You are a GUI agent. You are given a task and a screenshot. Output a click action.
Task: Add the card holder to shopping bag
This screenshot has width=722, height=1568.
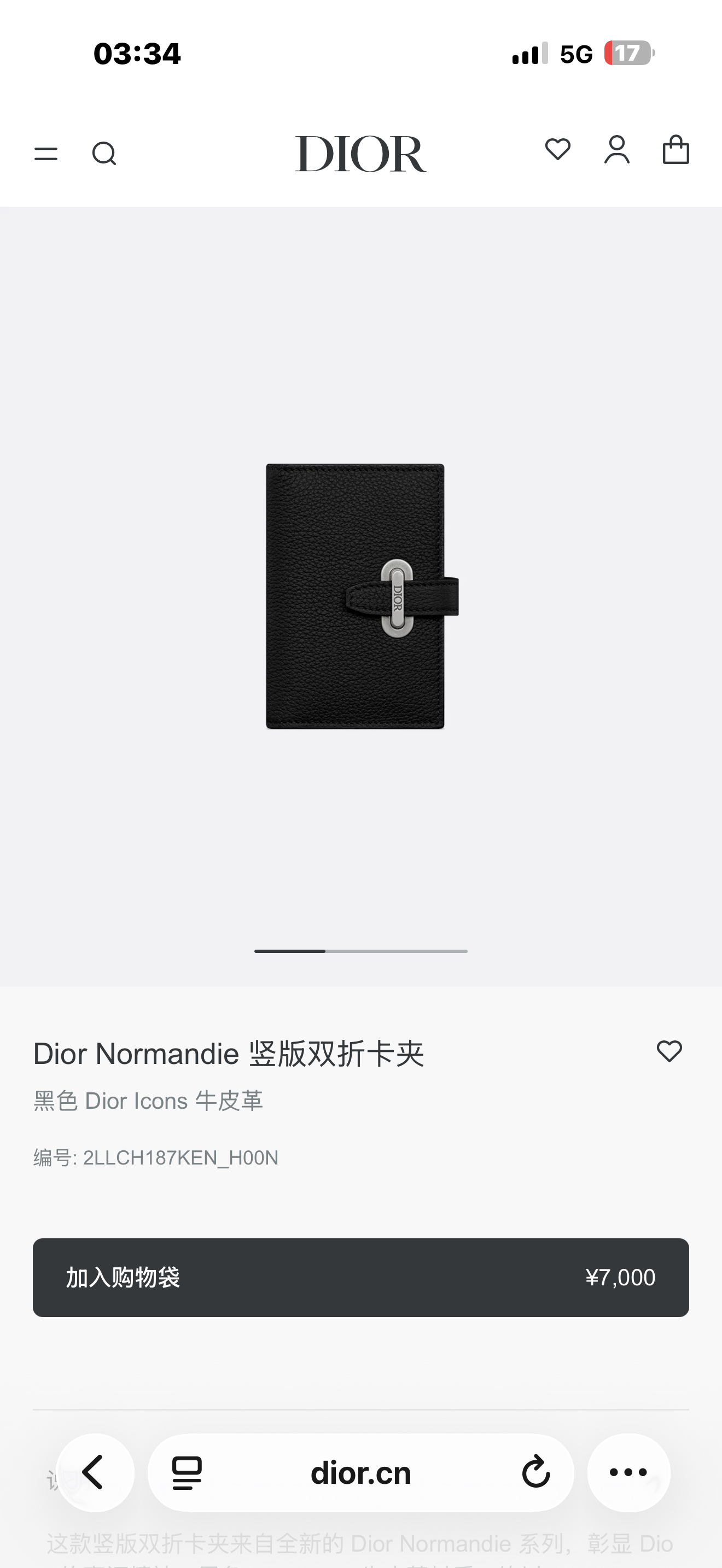360,1277
